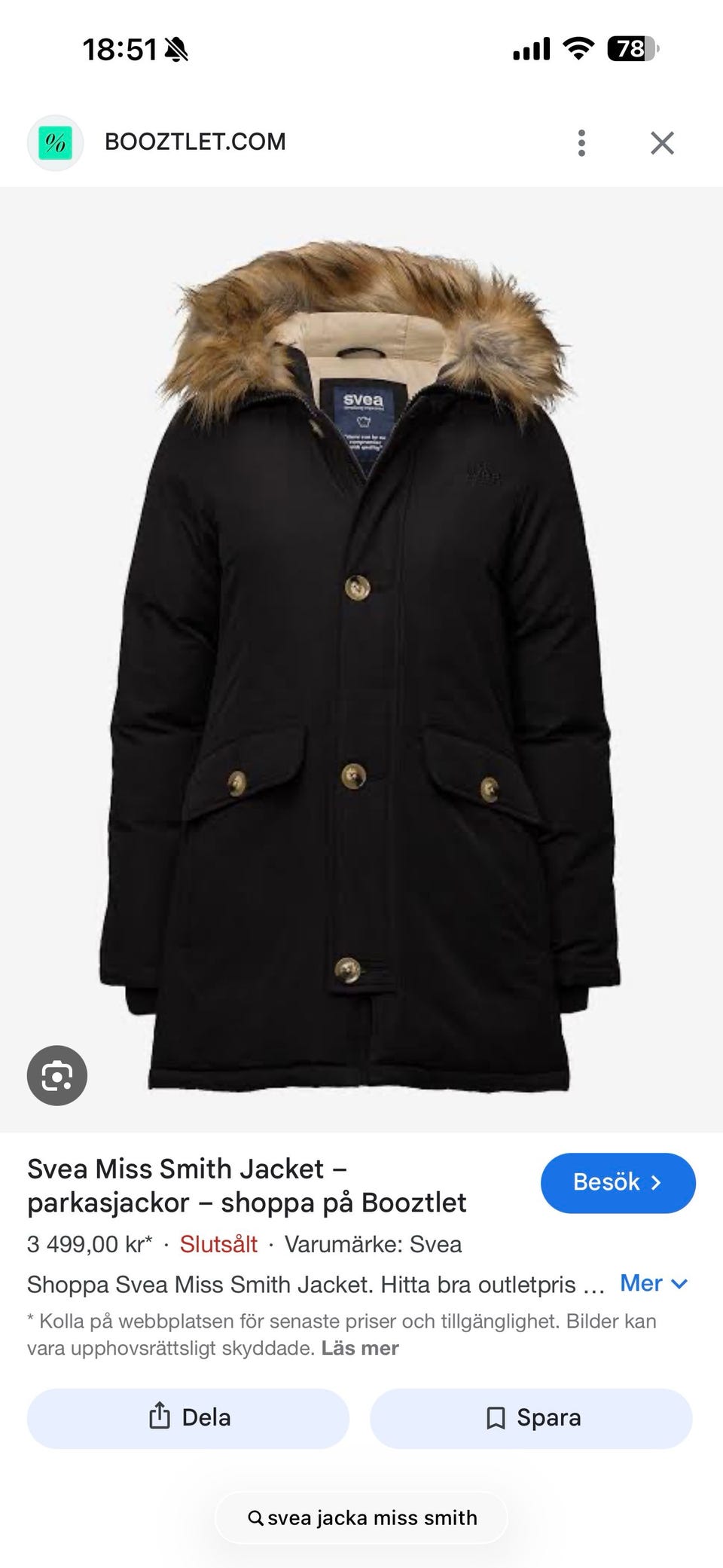
Task: Share this result with Dela
Action: (x=188, y=1417)
